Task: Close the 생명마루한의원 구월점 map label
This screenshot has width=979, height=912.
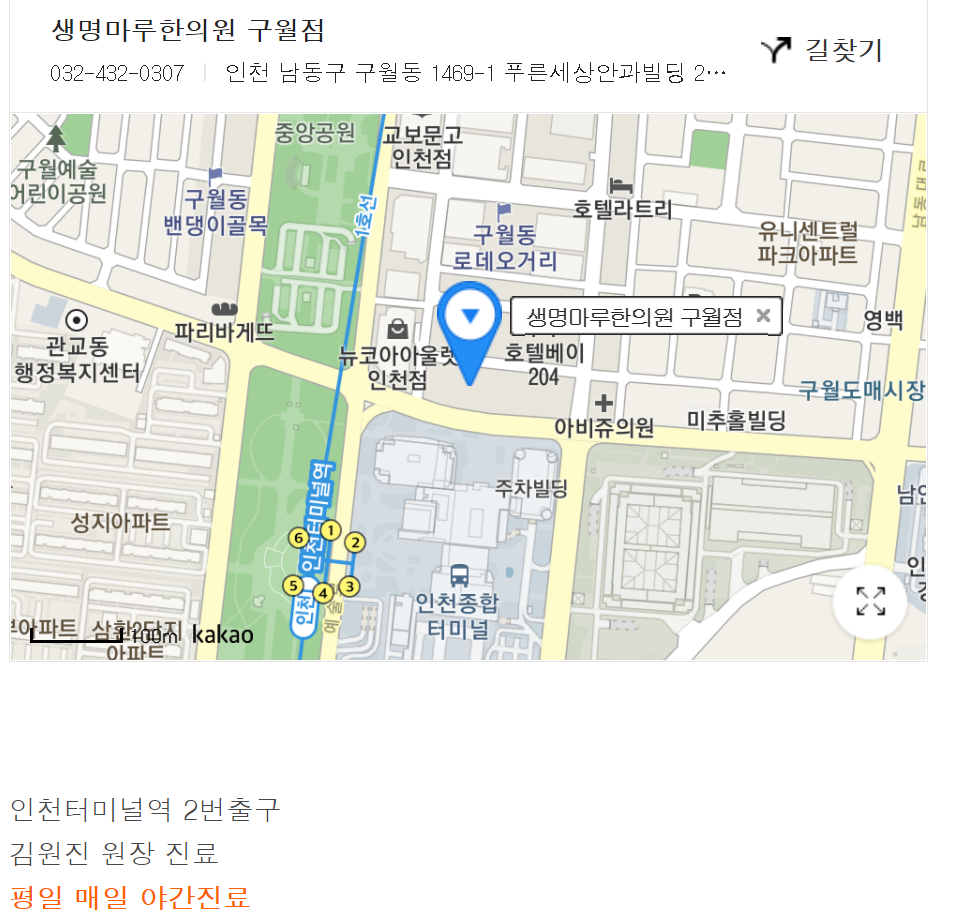Action: (763, 316)
